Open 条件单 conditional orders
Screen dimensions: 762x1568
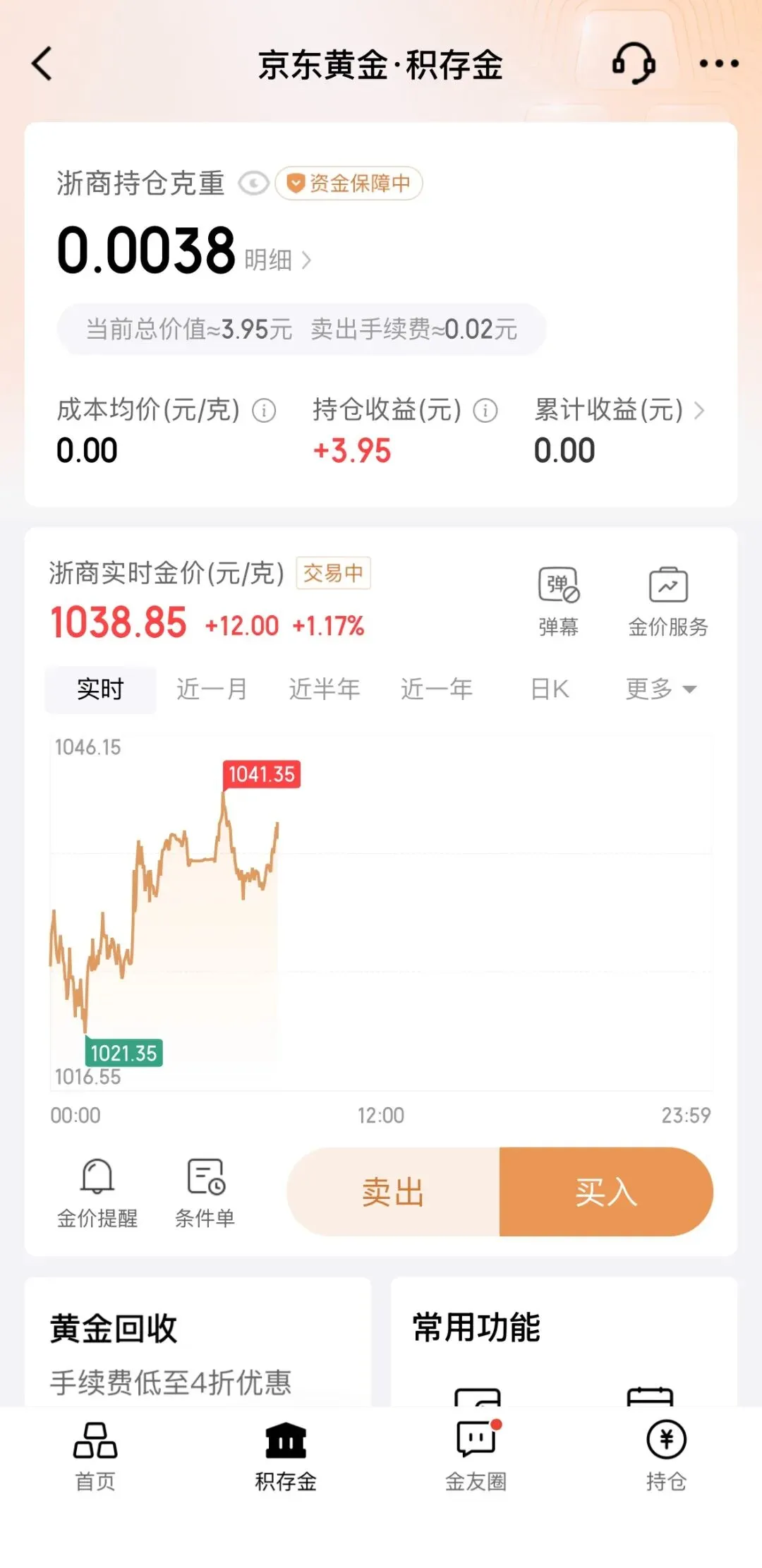coord(205,1192)
